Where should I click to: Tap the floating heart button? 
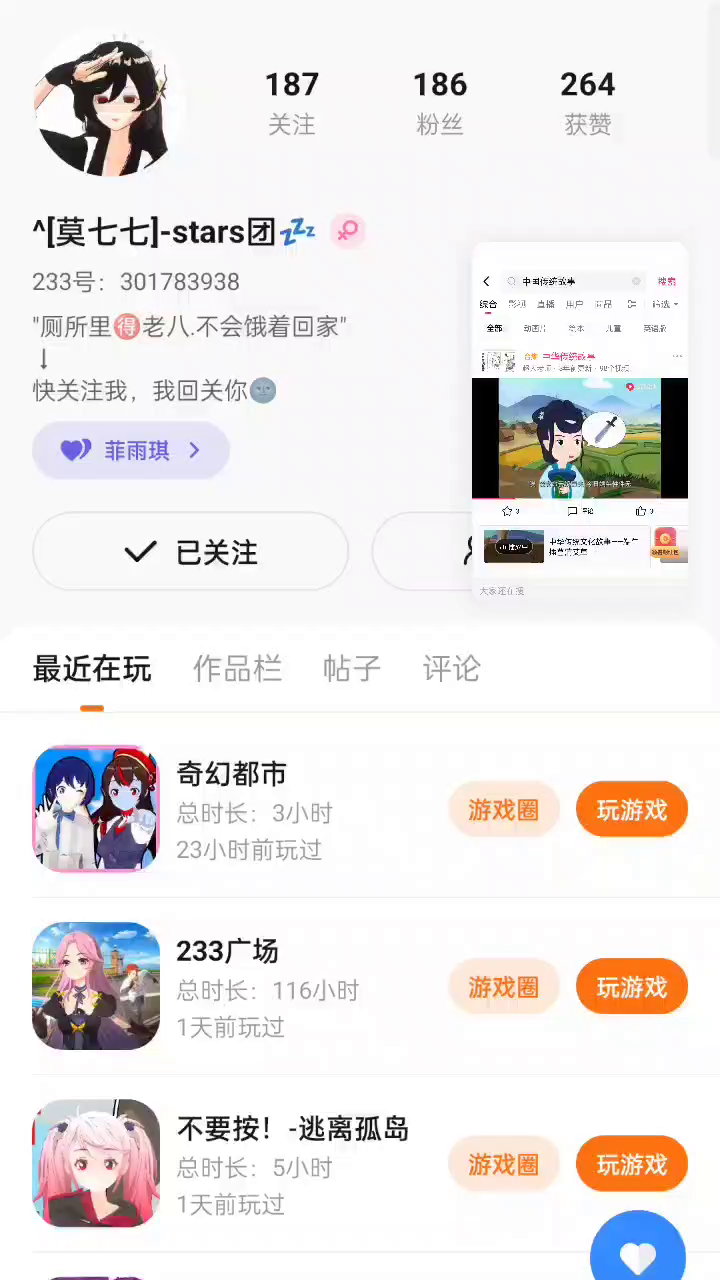pos(638,1252)
